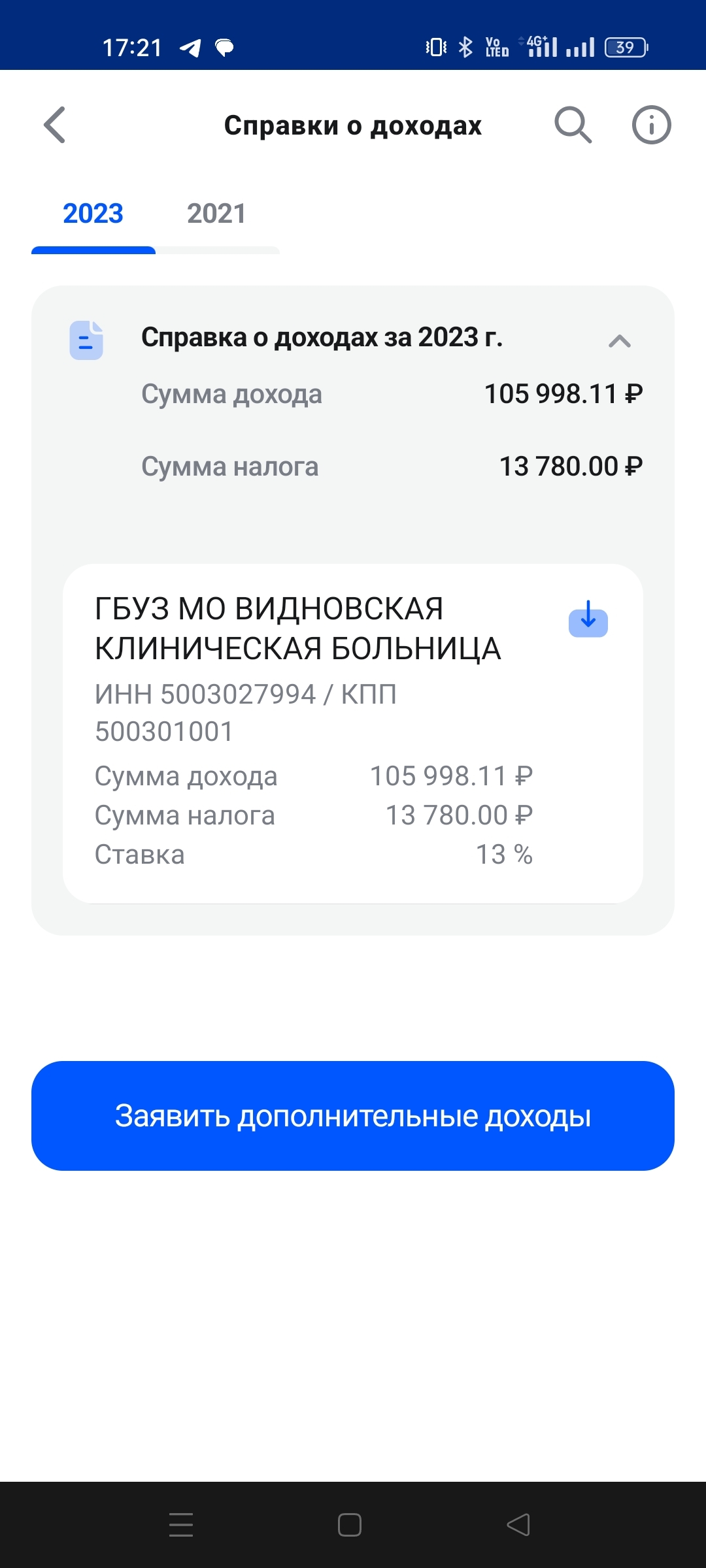This screenshot has height=1568, width=706.
Task: Open the info icon in the header
Action: [651, 125]
